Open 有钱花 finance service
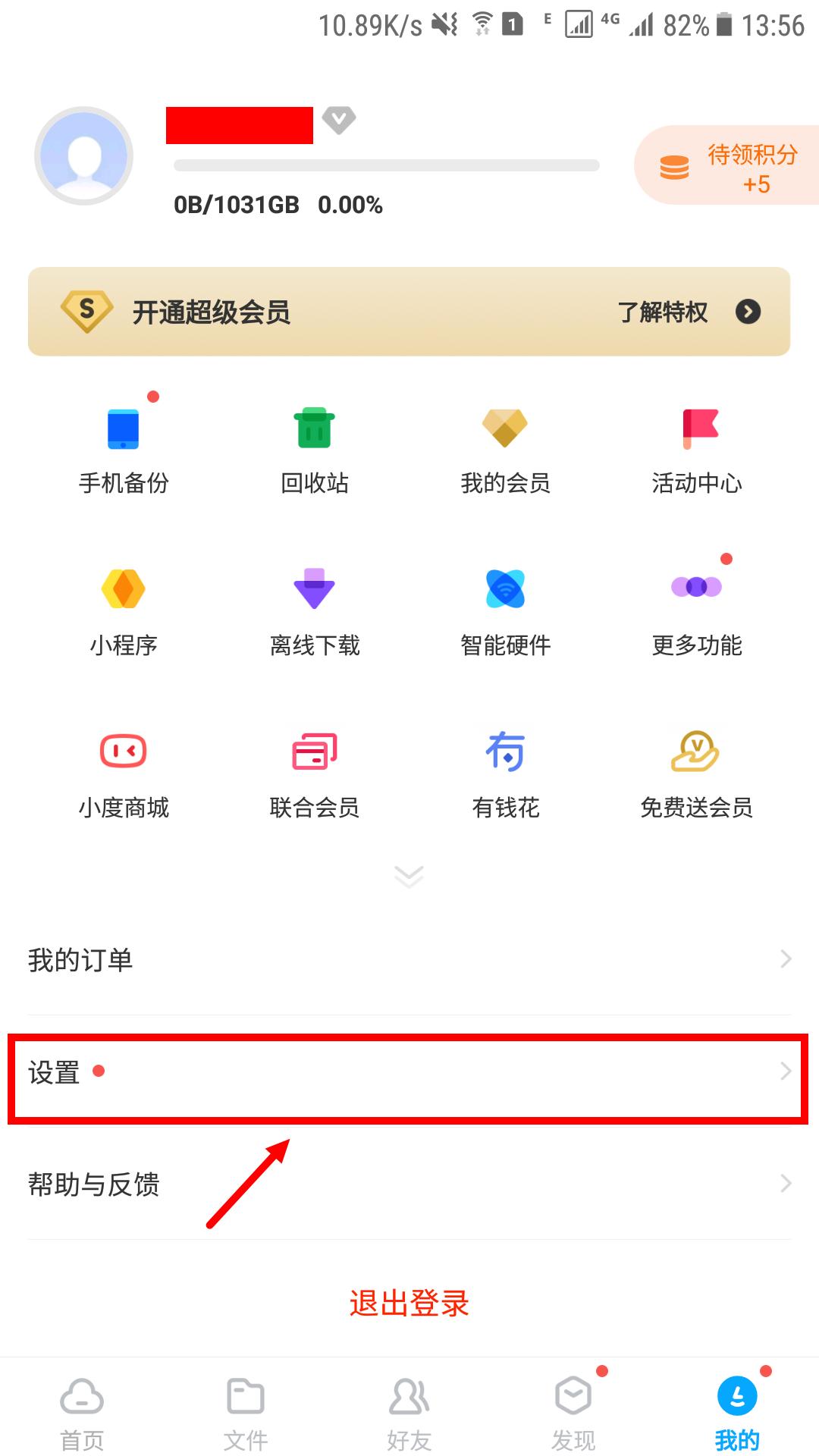This screenshot has height=1456, width=819. [x=507, y=772]
